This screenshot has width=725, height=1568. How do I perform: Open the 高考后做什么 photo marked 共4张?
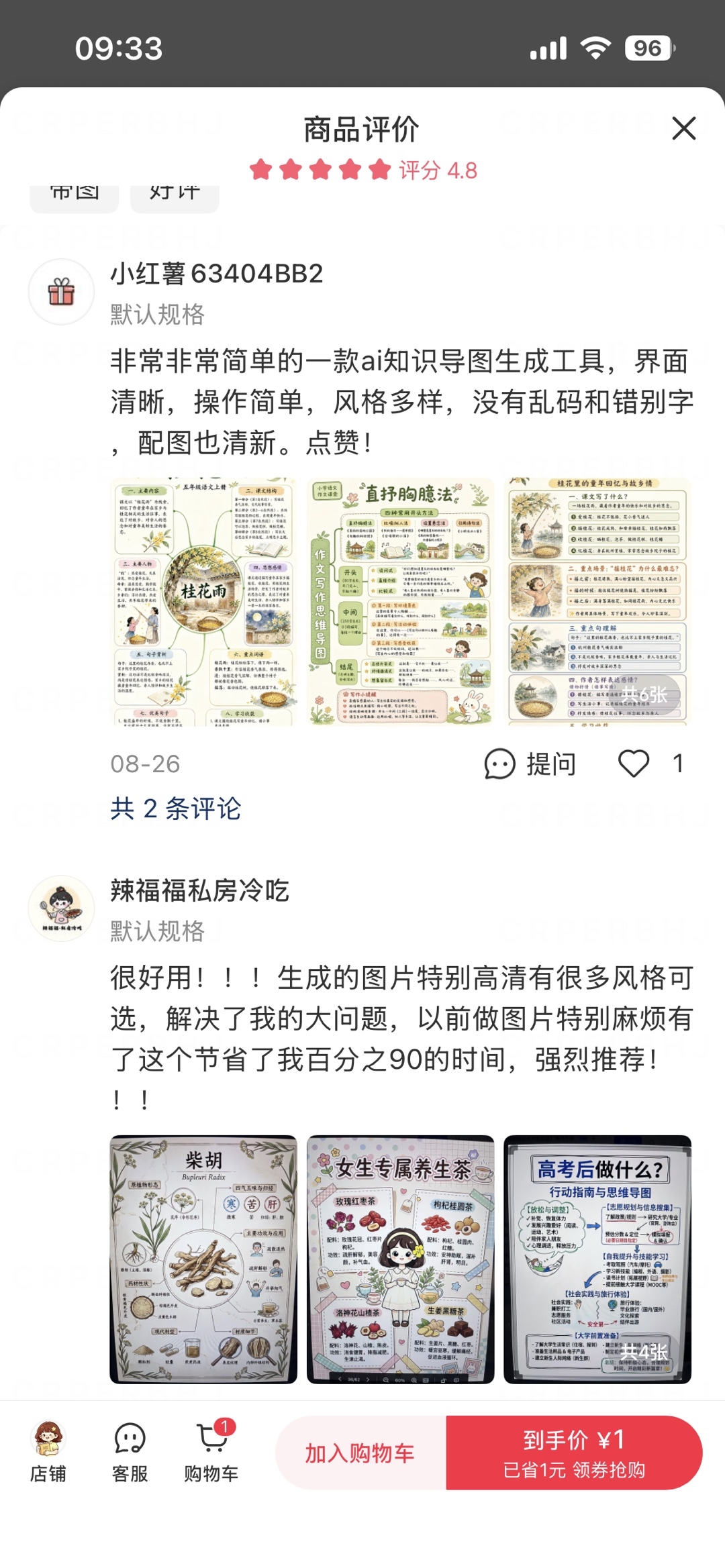pos(597,1259)
